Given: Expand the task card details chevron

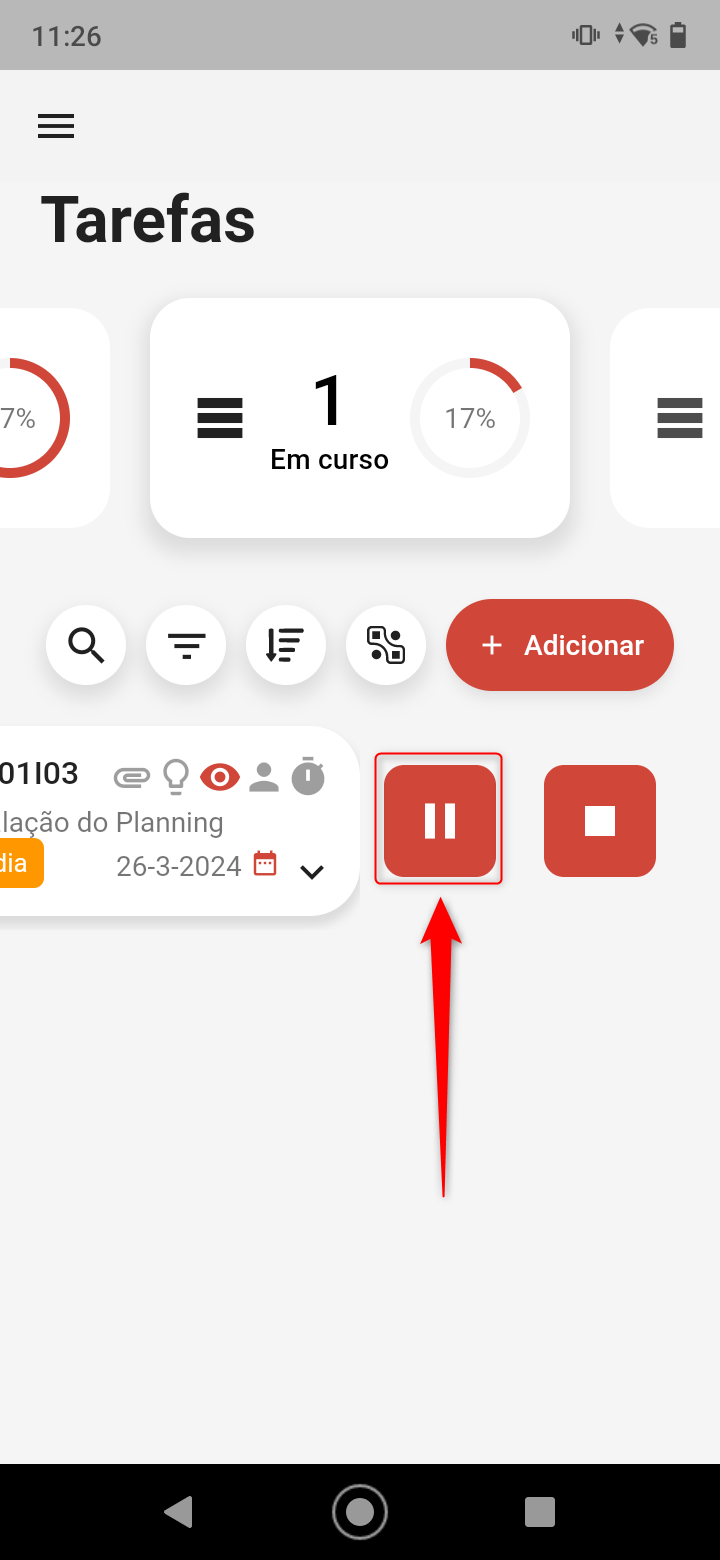Looking at the screenshot, I should 312,872.
